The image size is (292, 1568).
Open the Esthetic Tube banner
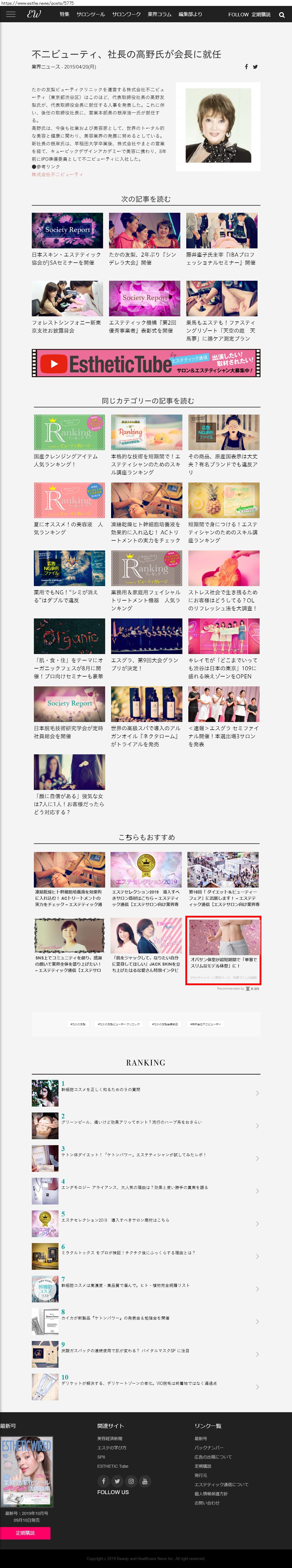pos(146,364)
